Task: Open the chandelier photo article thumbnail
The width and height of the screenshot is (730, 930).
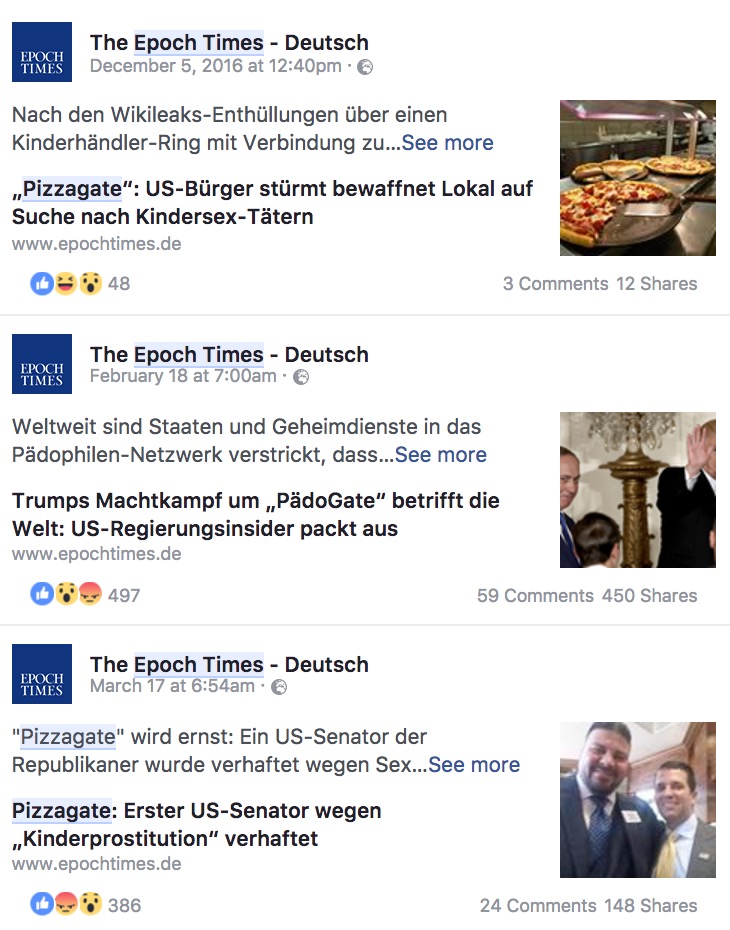Action: (637, 490)
